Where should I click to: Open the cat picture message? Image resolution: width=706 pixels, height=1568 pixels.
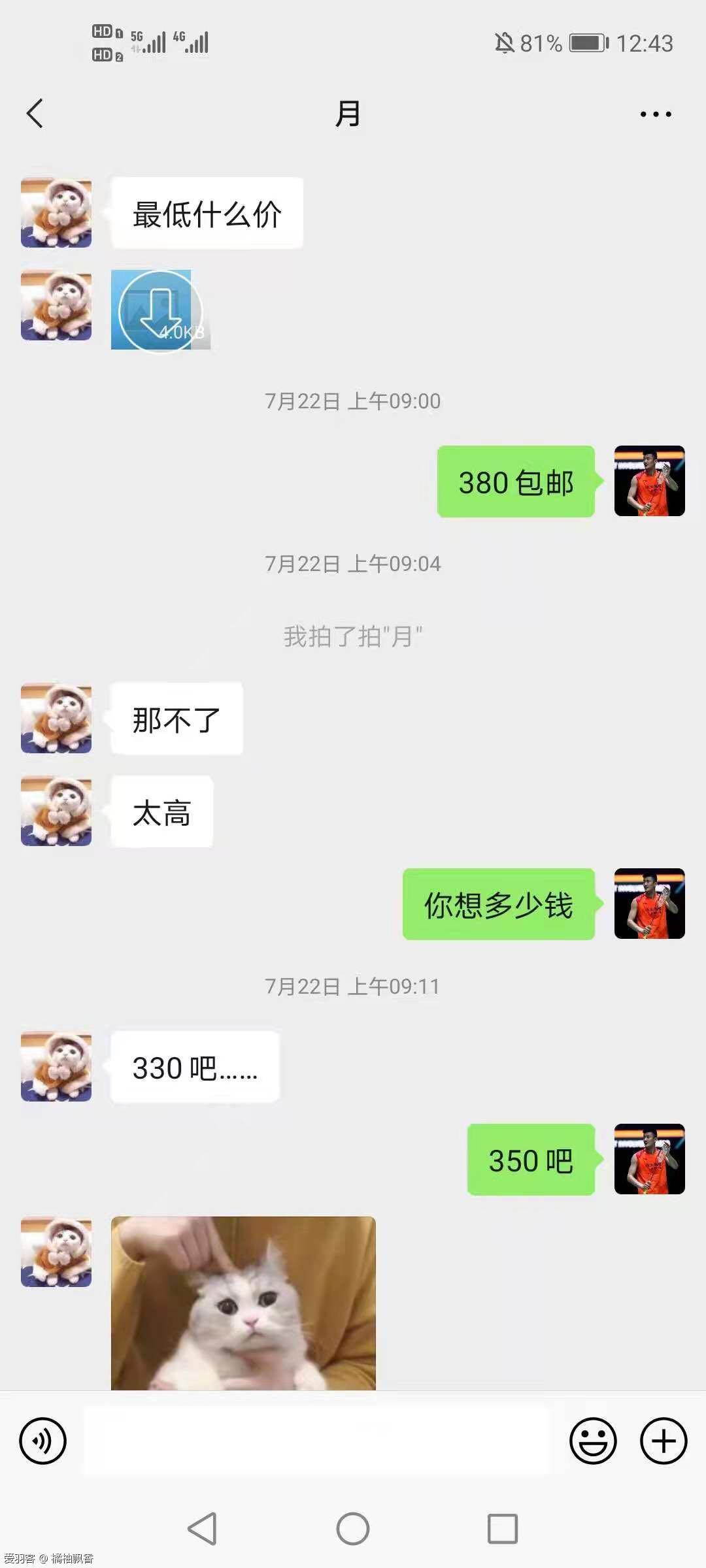coord(243,1303)
